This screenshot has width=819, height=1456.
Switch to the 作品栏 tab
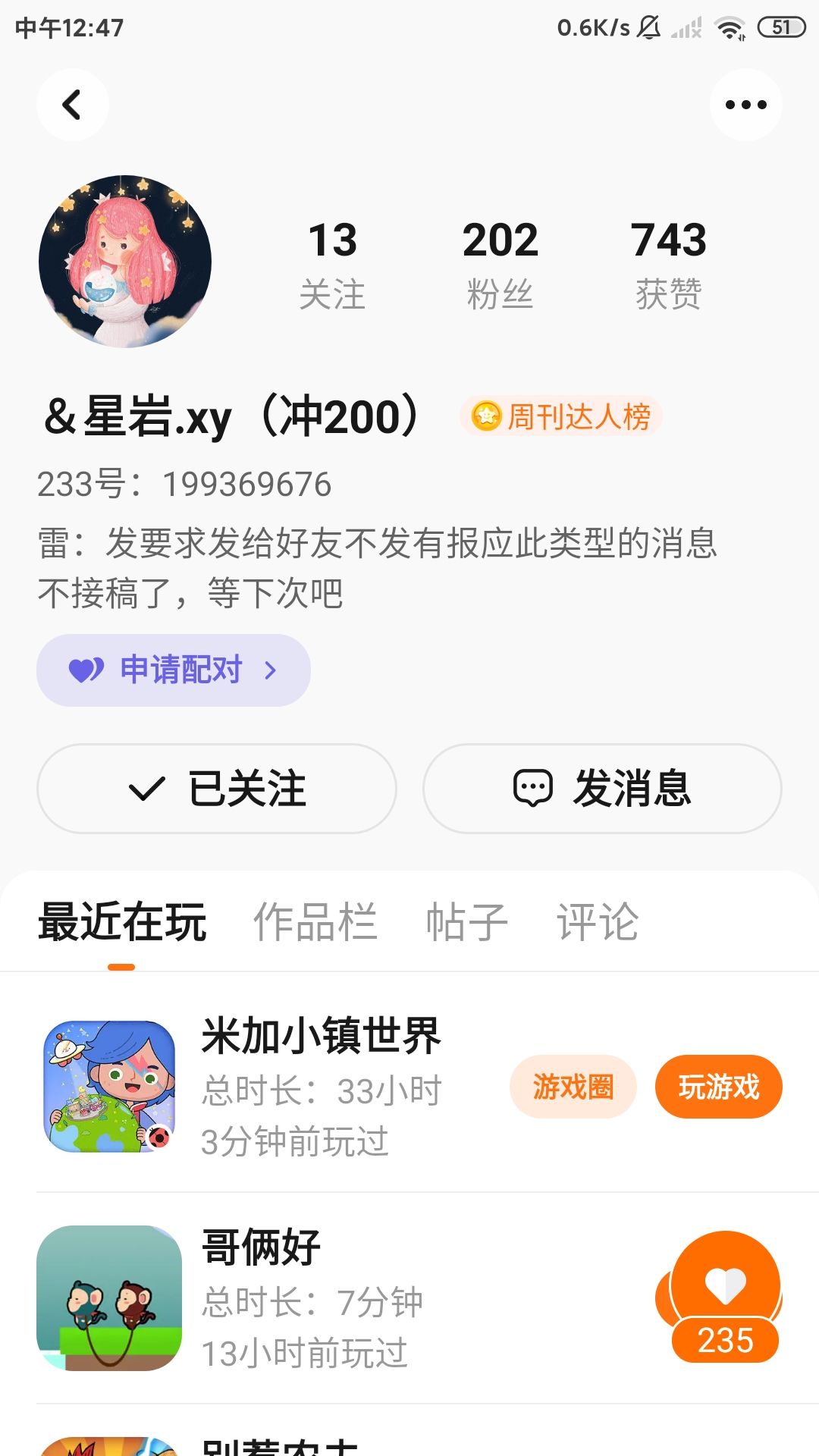[x=315, y=922]
